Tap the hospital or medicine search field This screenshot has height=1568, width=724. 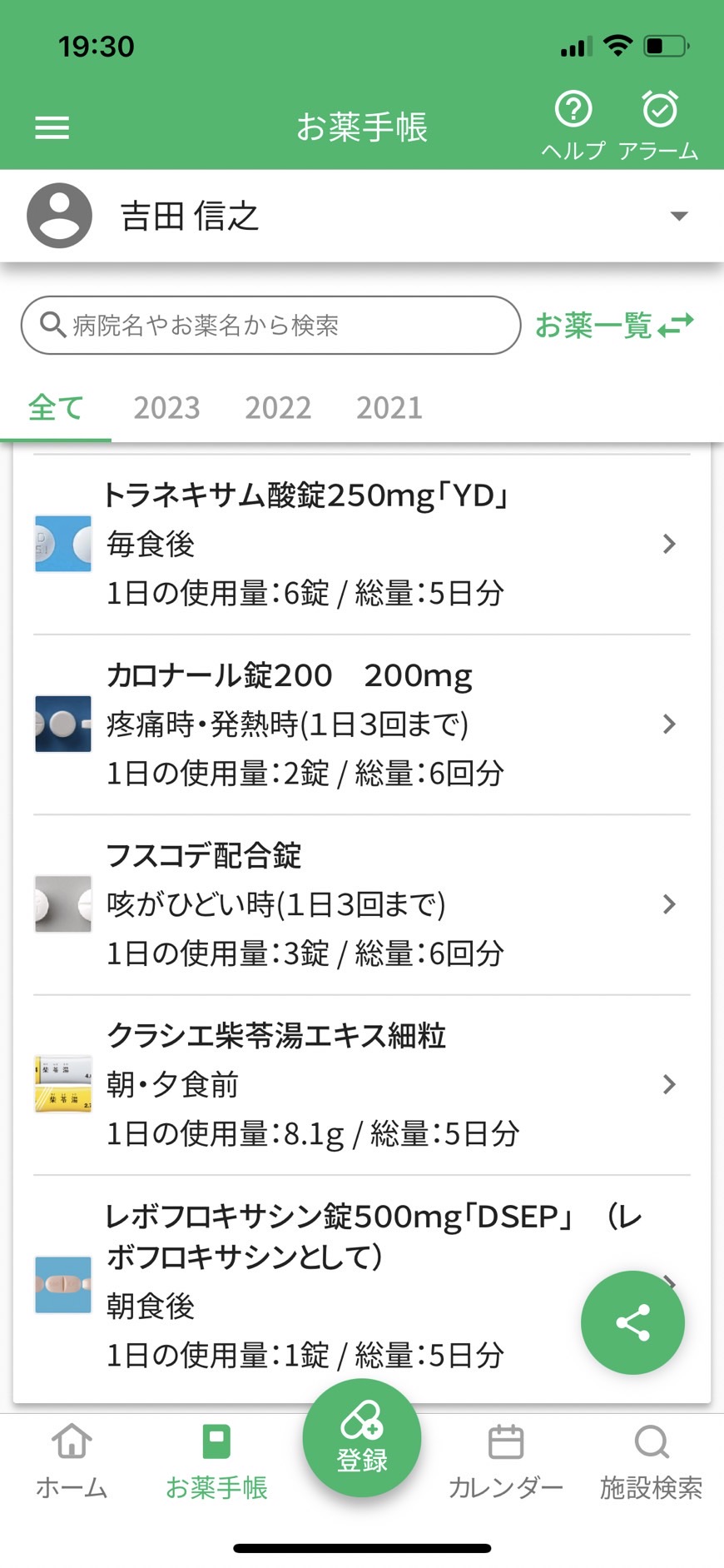270,325
